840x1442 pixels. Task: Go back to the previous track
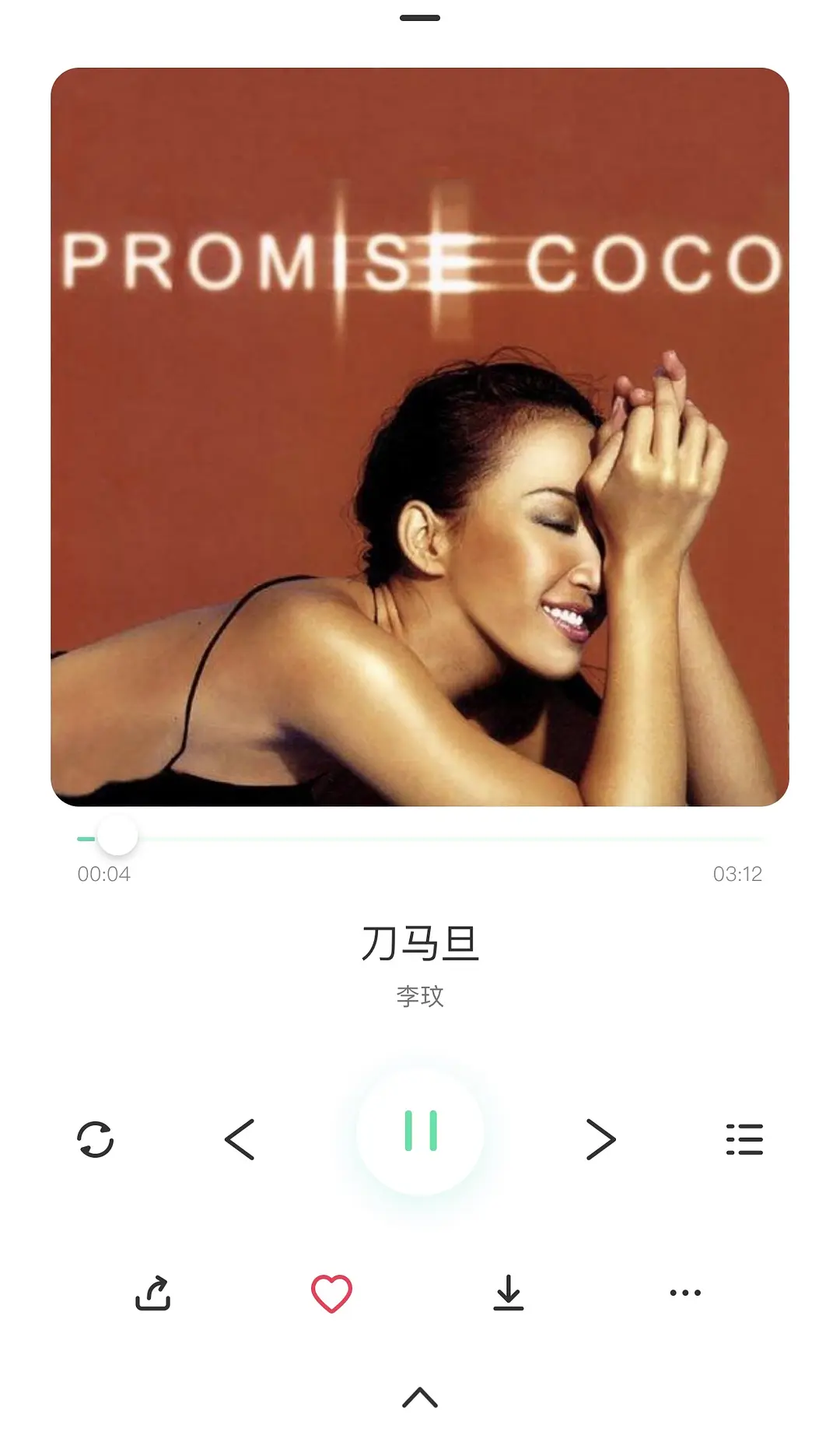240,1140
